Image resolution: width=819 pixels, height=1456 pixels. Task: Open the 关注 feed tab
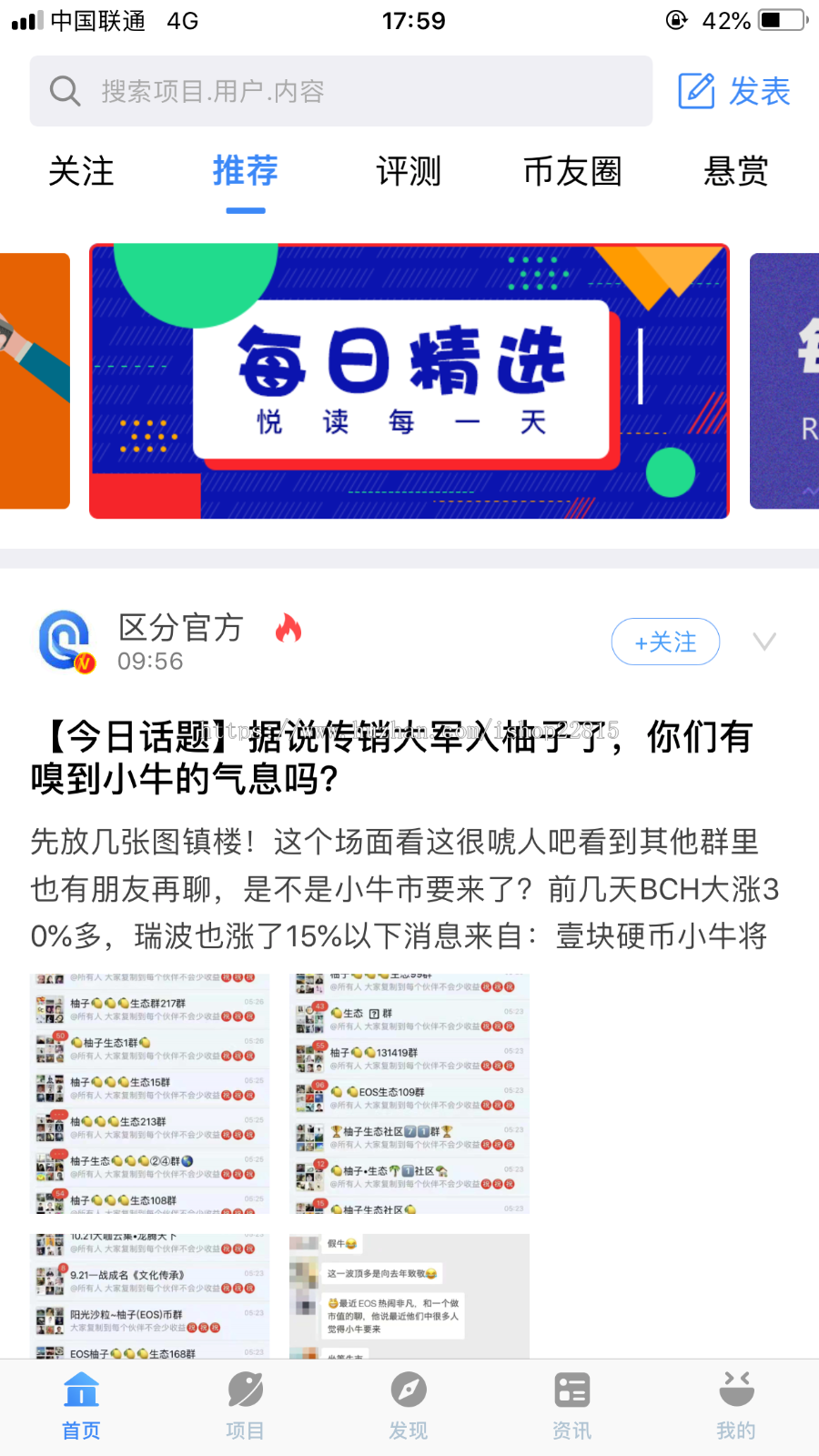[83, 171]
